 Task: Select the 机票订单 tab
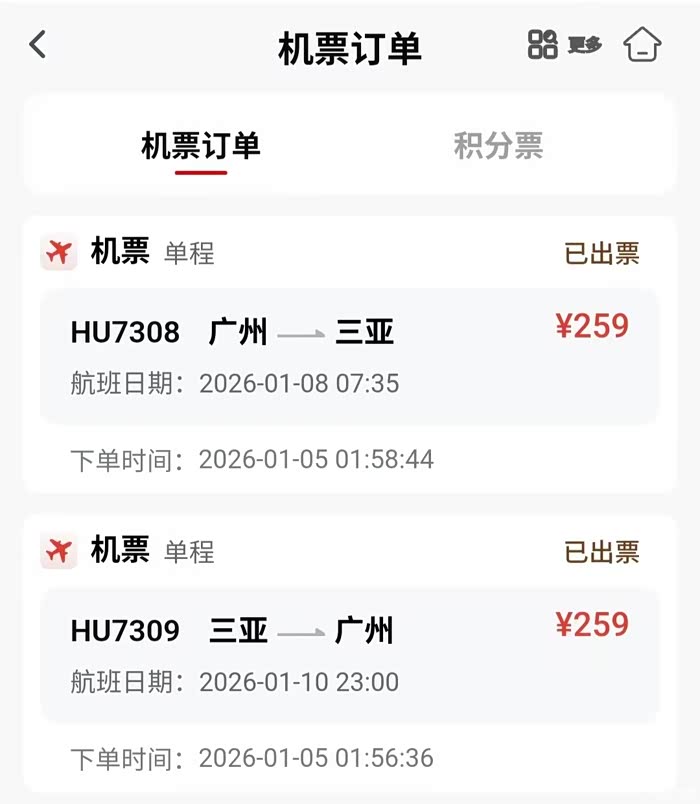(201, 146)
